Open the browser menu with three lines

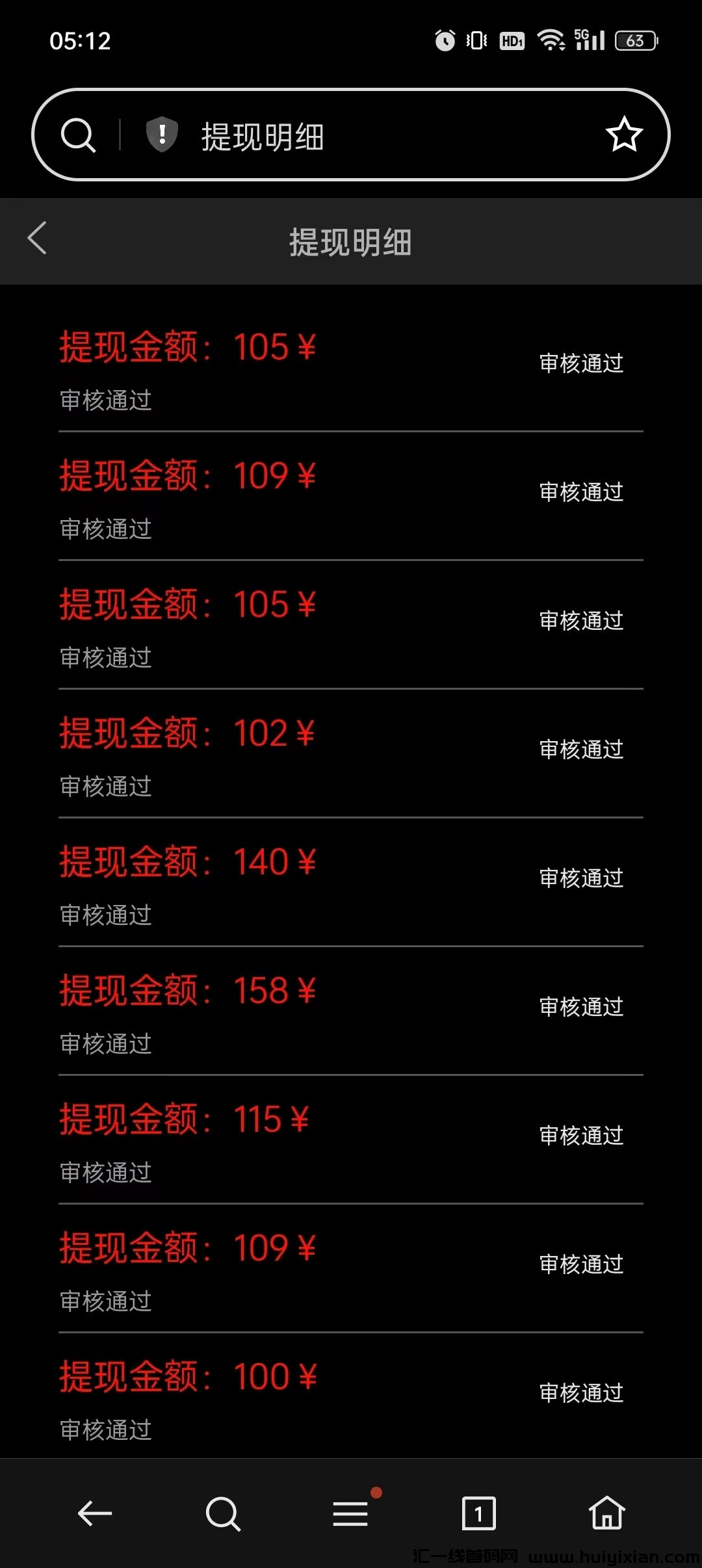pyautogui.click(x=351, y=1513)
